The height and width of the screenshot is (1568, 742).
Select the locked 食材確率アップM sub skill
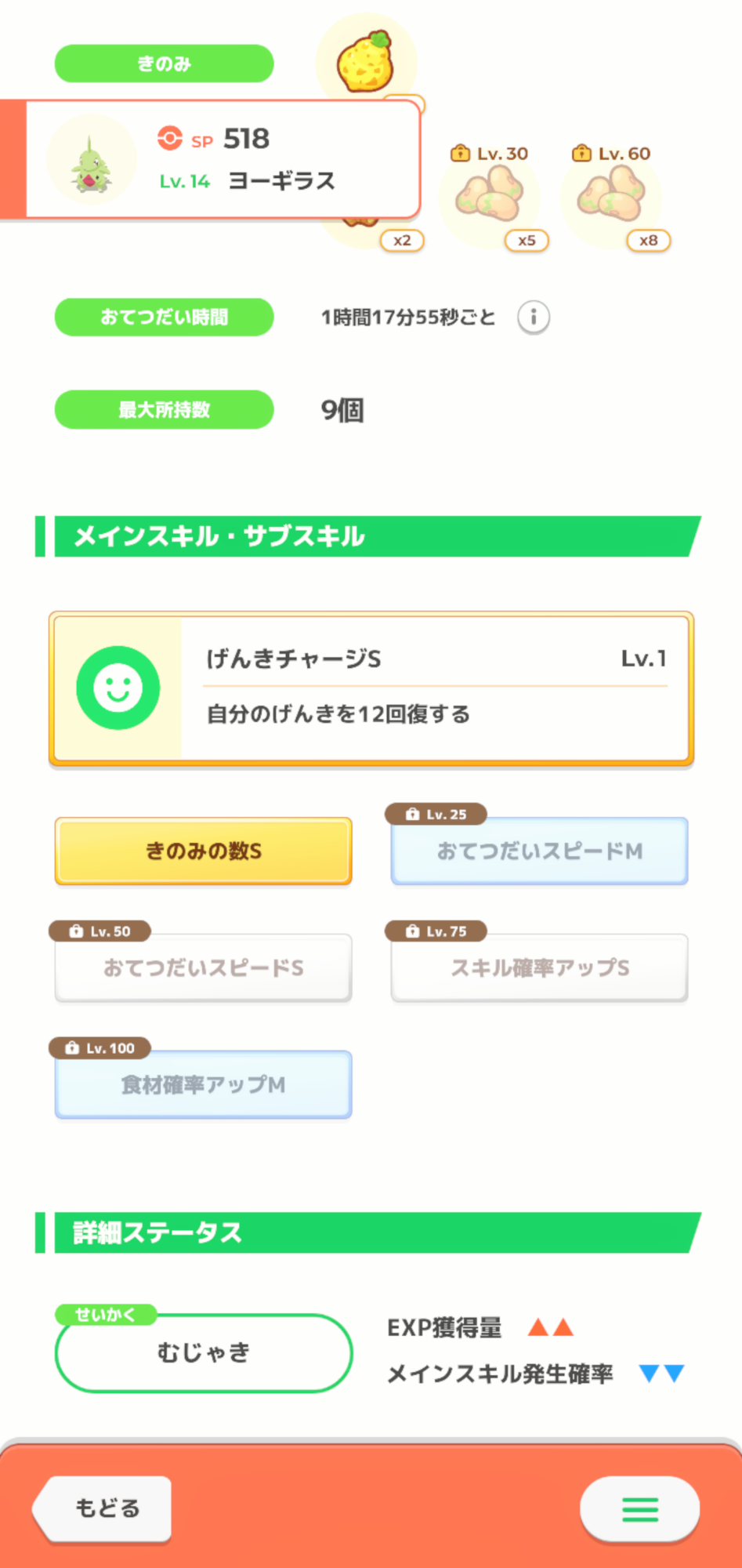click(204, 1084)
